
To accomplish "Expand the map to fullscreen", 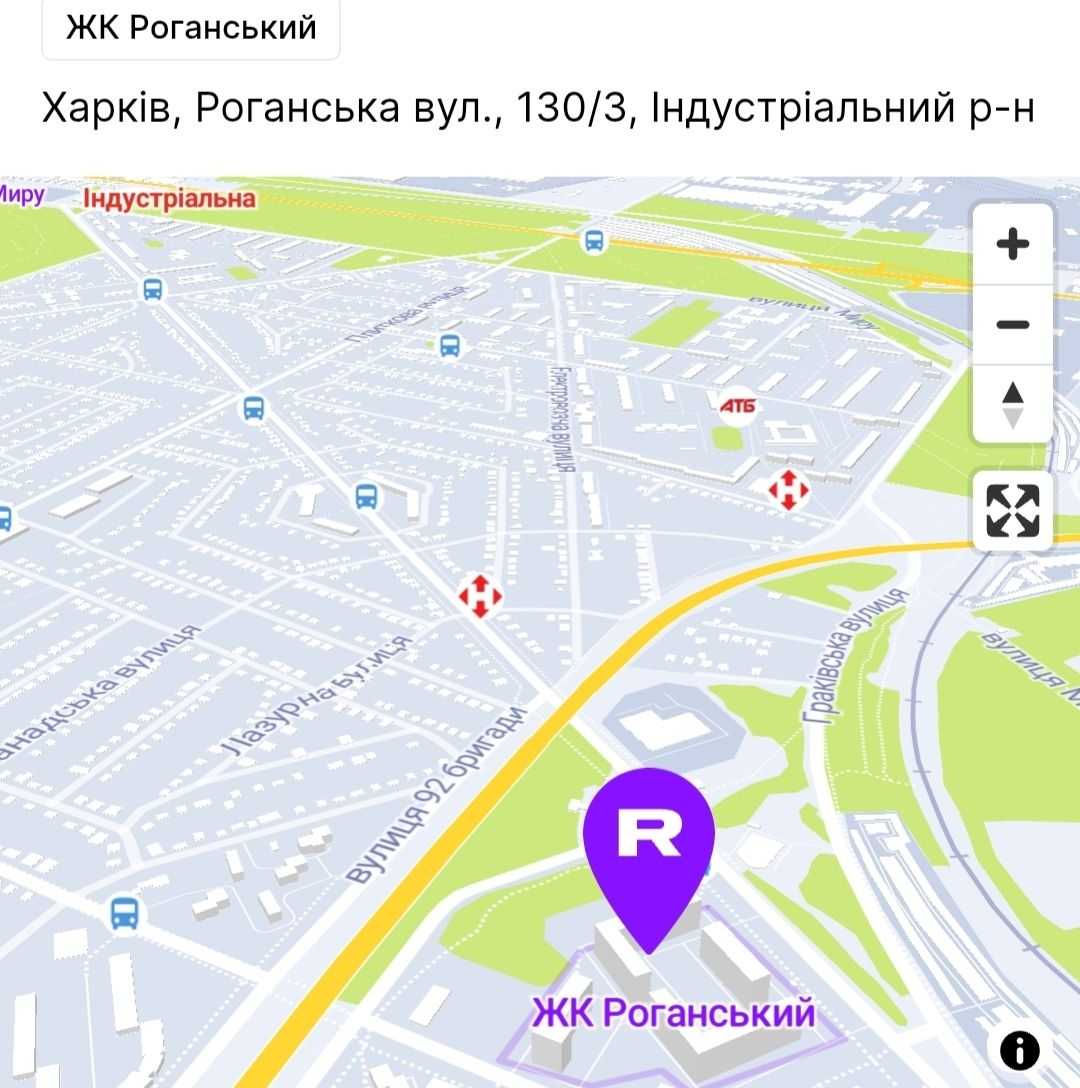I will [x=1013, y=511].
